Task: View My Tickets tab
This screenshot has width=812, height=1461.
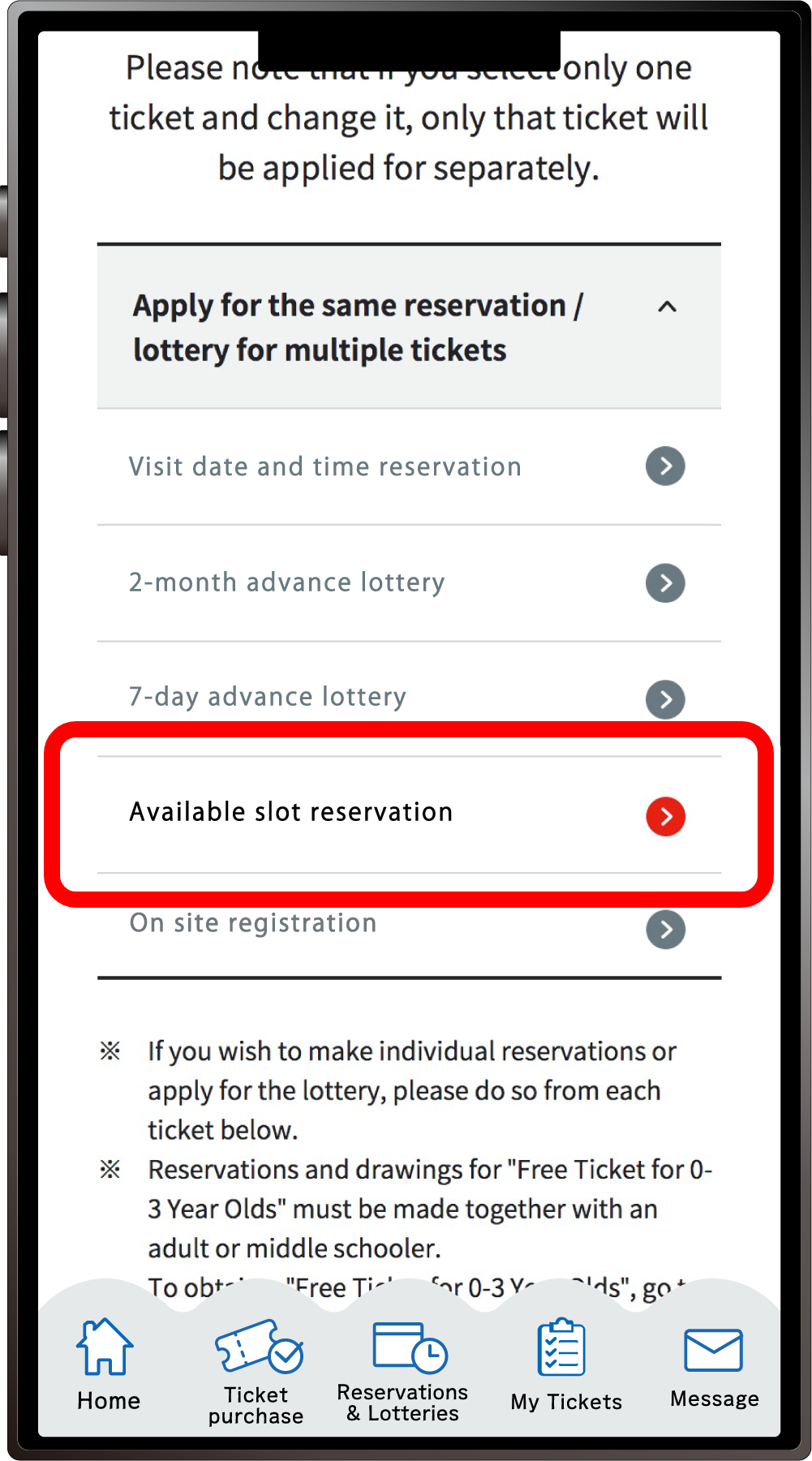Action: 566,1365
